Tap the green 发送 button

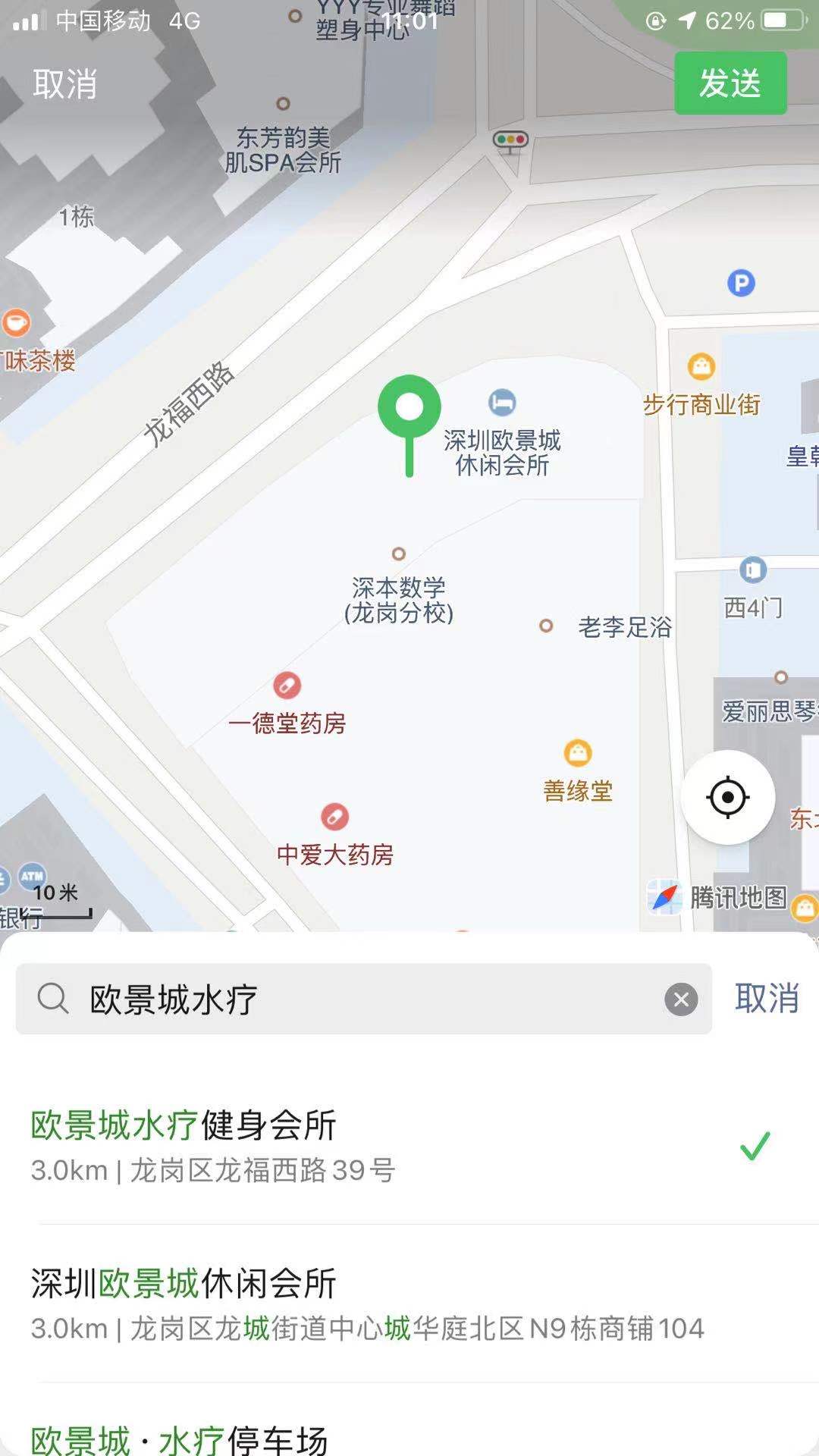(x=730, y=83)
